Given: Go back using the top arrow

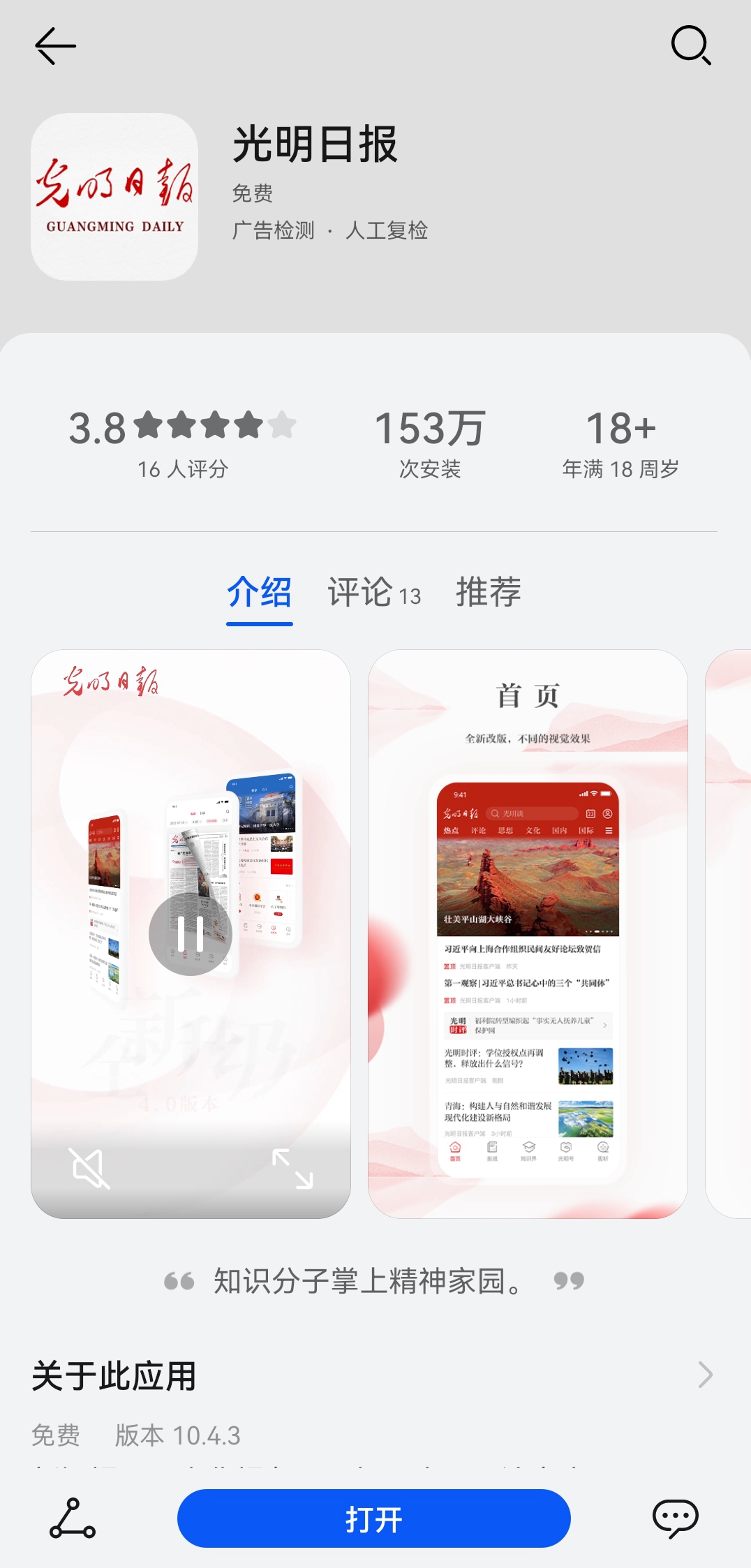Looking at the screenshot, I should coord(55,46).
